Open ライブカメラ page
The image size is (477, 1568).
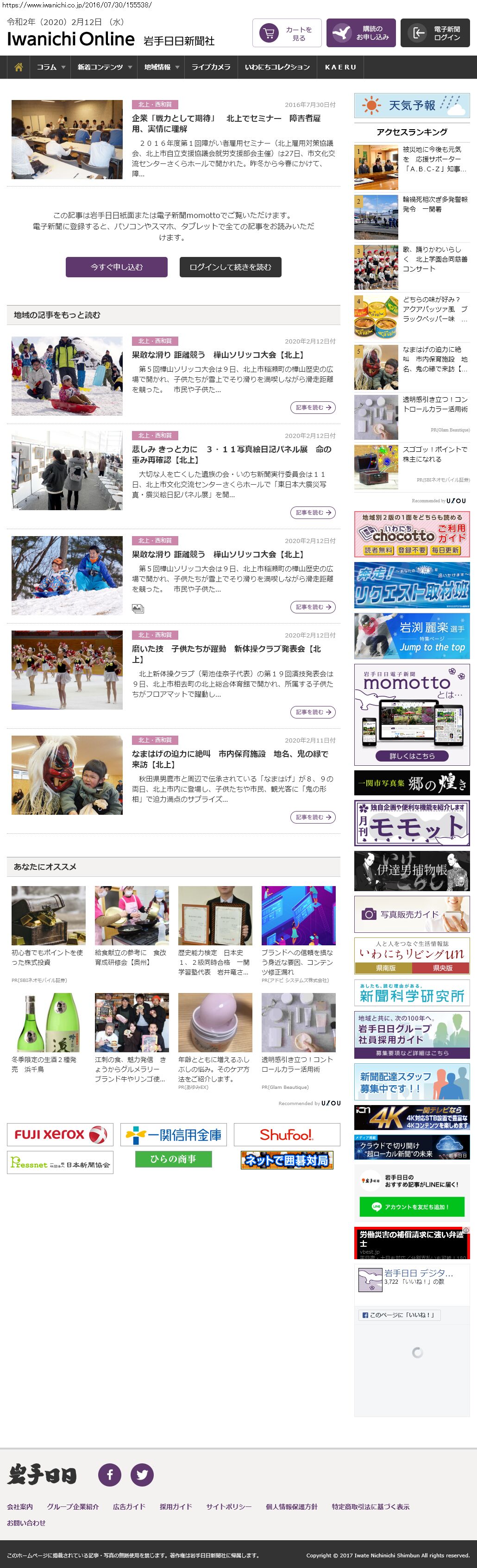tap(211, 68)
